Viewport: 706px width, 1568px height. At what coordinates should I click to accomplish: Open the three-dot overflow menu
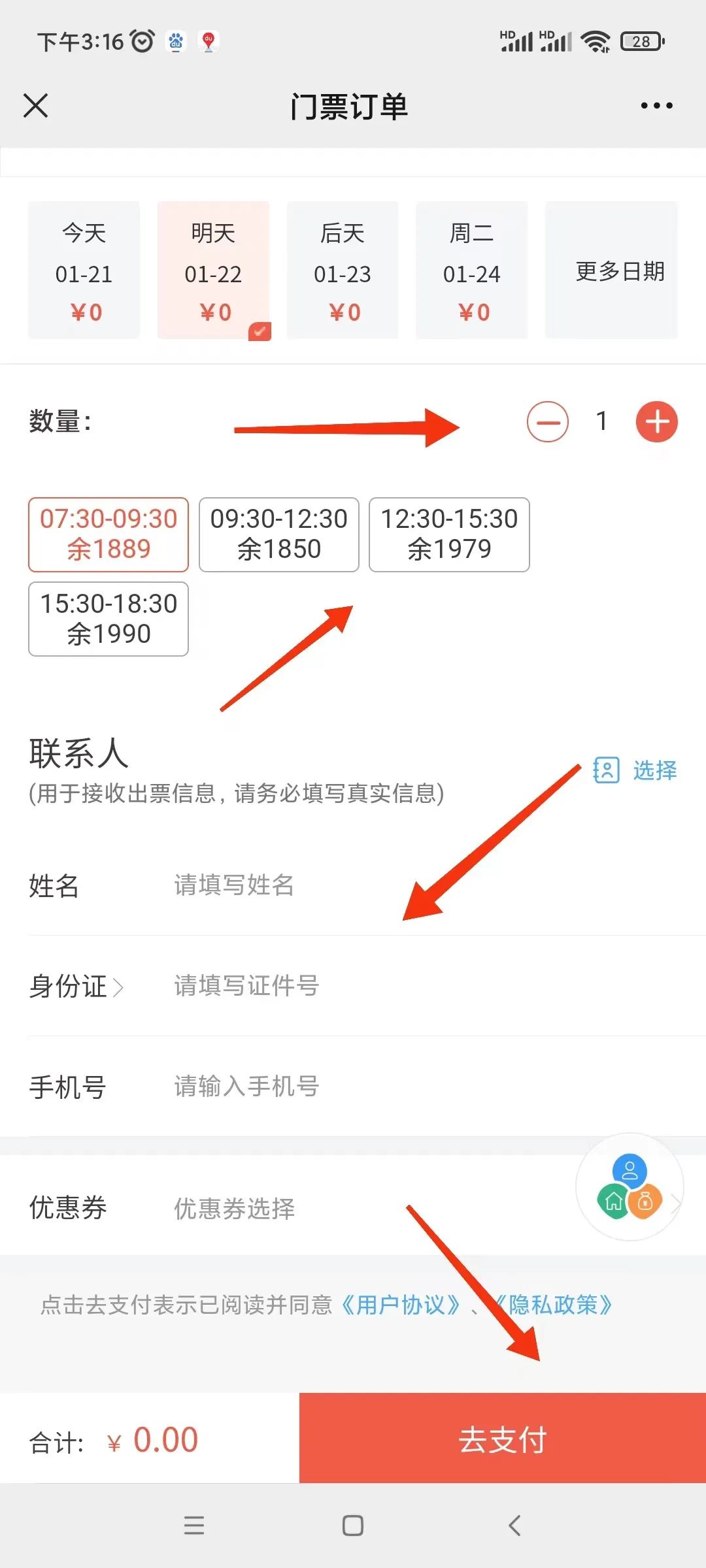click(656, 105)
